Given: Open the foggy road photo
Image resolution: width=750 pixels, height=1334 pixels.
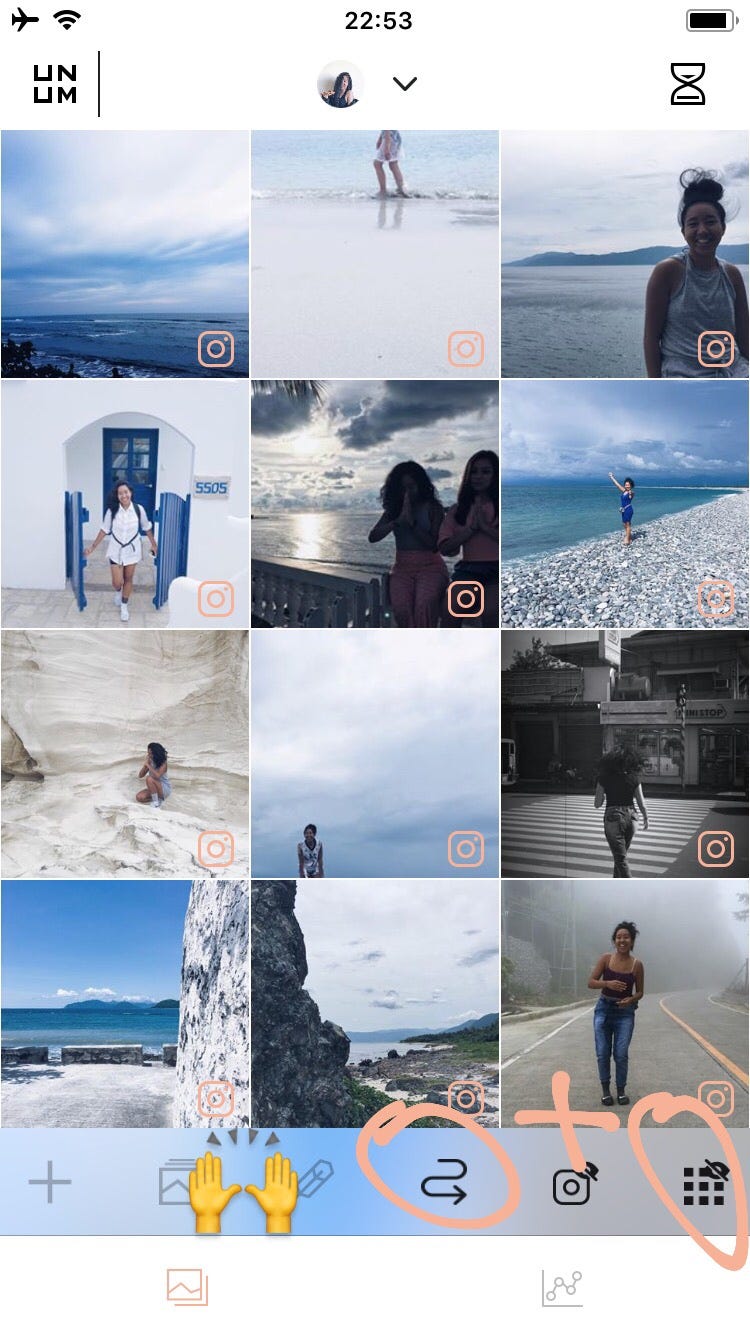Looking at the screenshot, I should click(x=625, y=1004).
